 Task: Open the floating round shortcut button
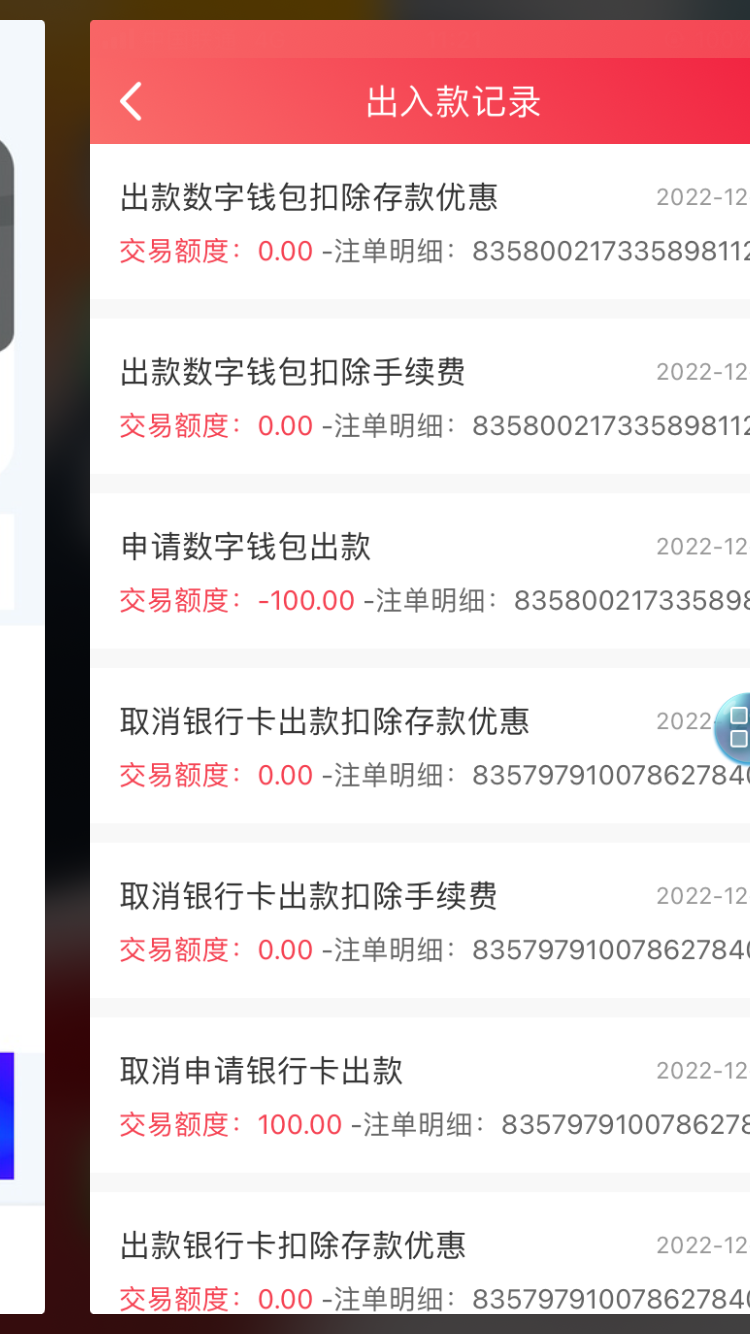pos(736,727)
